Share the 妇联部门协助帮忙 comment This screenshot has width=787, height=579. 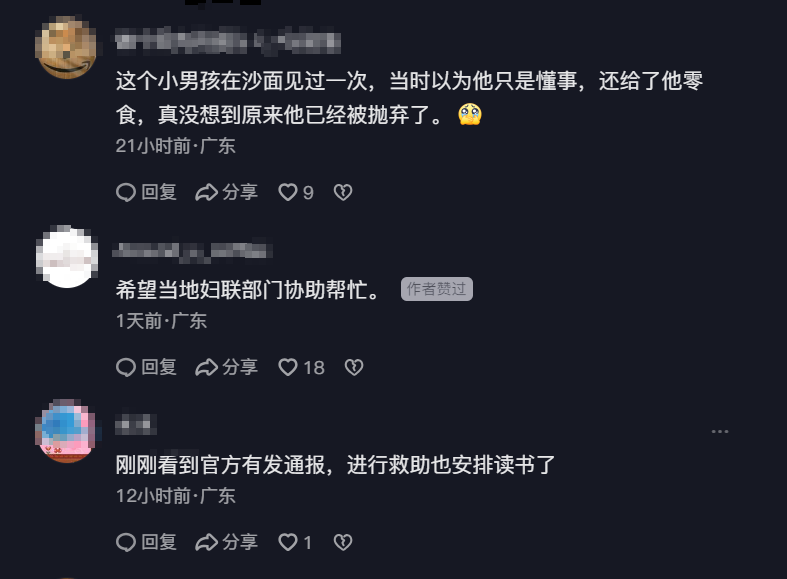[x=226, y=367]
